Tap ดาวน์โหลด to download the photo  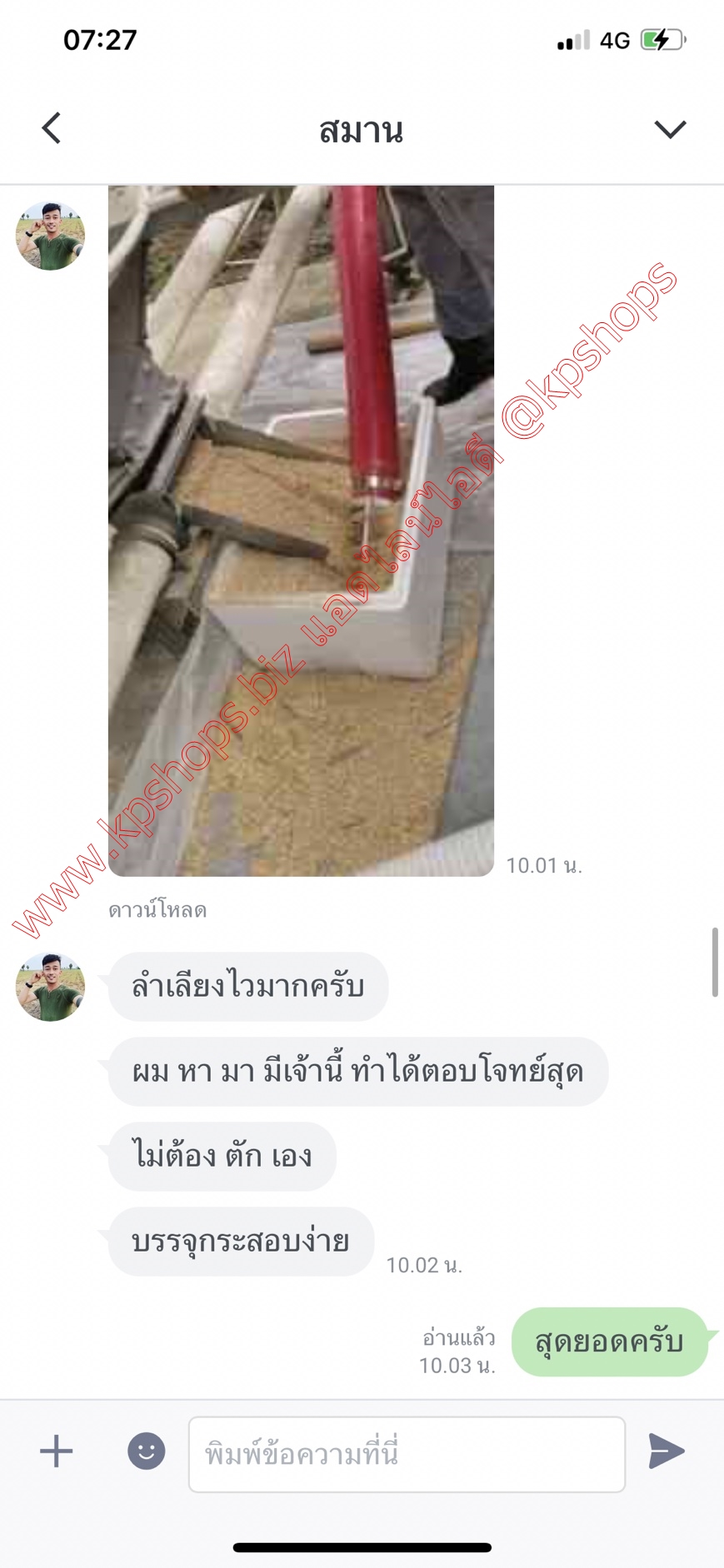(157, 910)
